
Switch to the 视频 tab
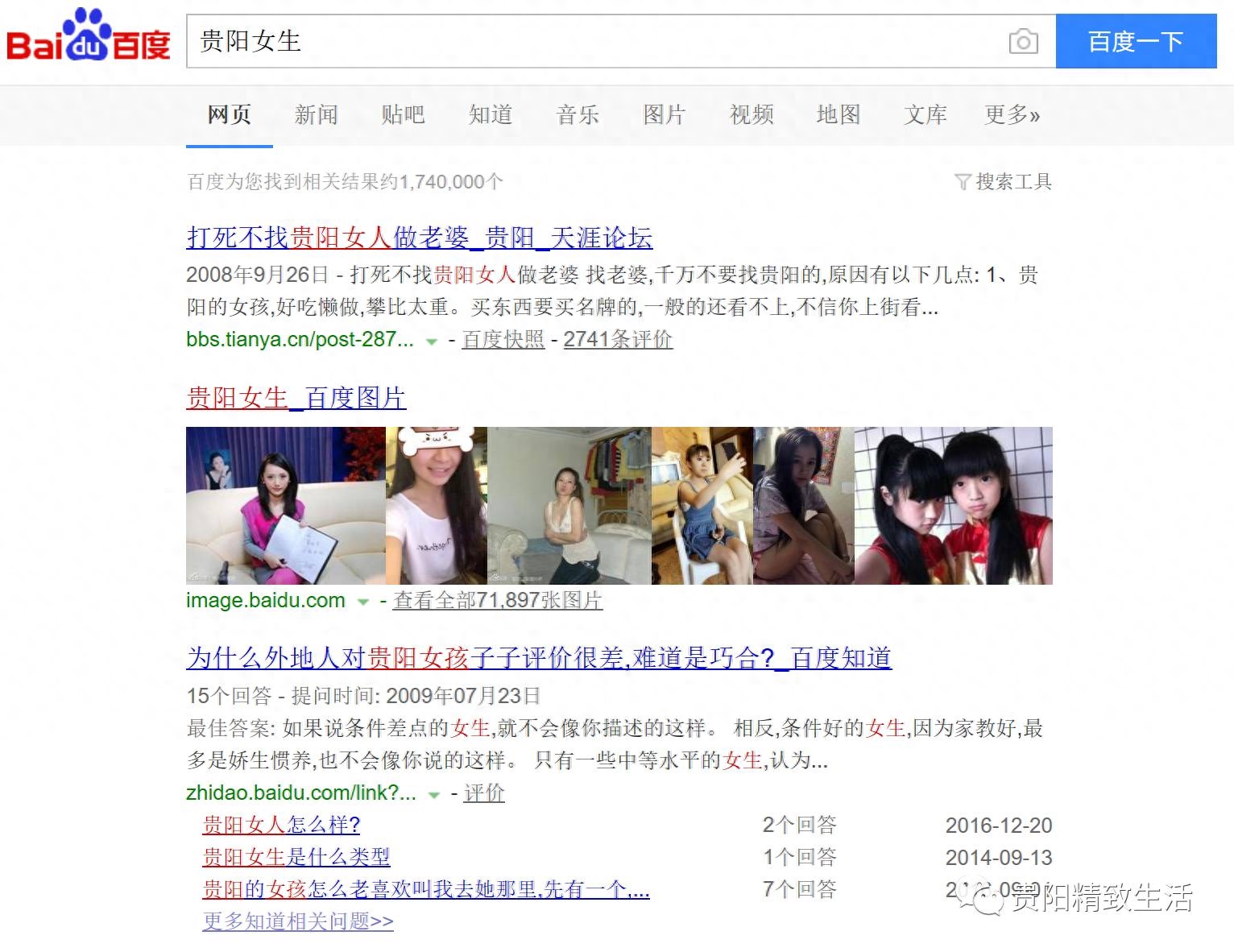pos(752,115)
